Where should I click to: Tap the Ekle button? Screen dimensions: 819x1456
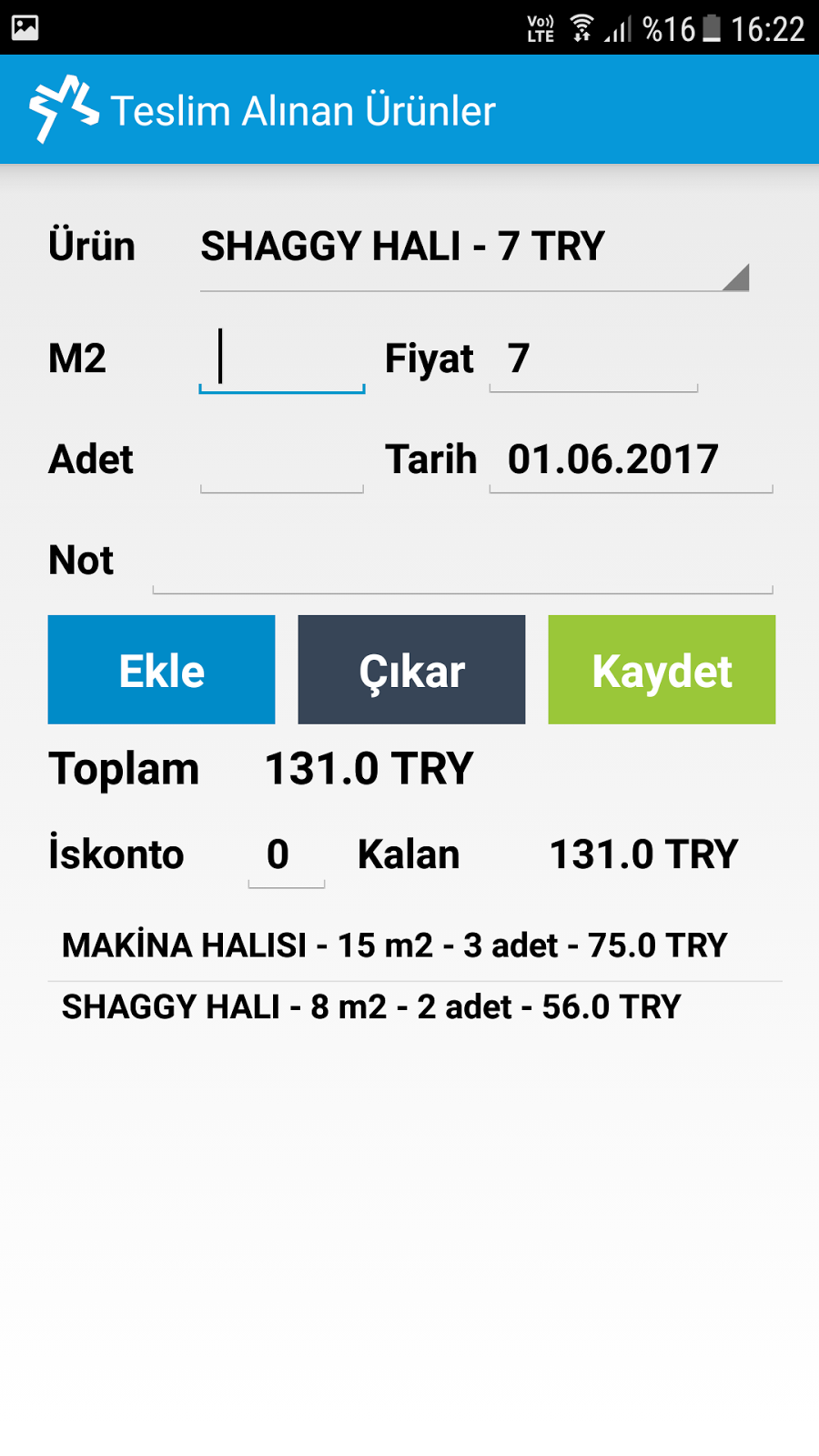pos(161,670)
